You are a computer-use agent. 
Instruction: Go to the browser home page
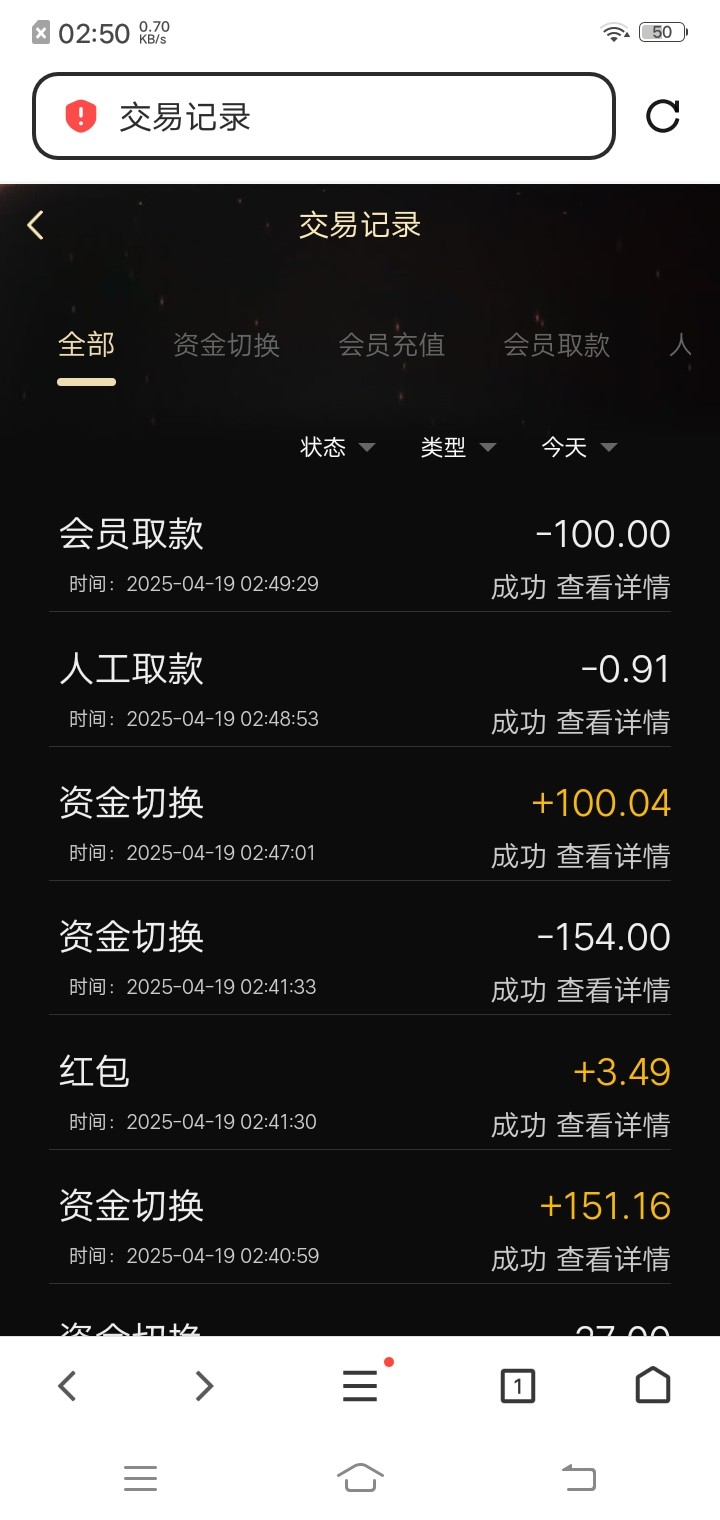[x=653, y=1385]
